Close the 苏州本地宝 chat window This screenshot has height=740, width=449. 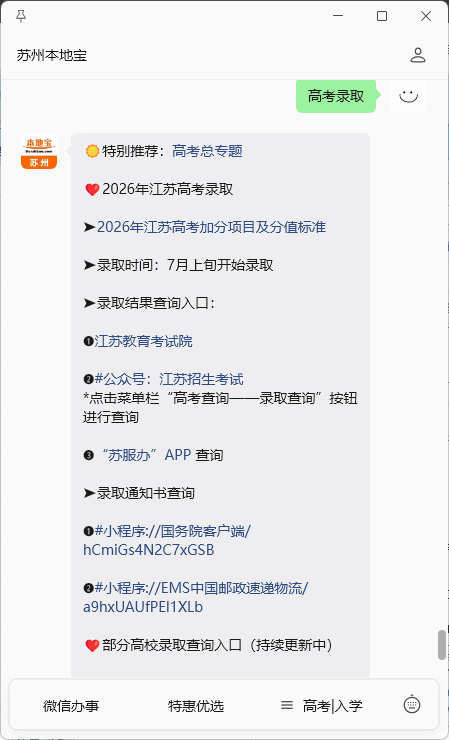pos(426,16)
